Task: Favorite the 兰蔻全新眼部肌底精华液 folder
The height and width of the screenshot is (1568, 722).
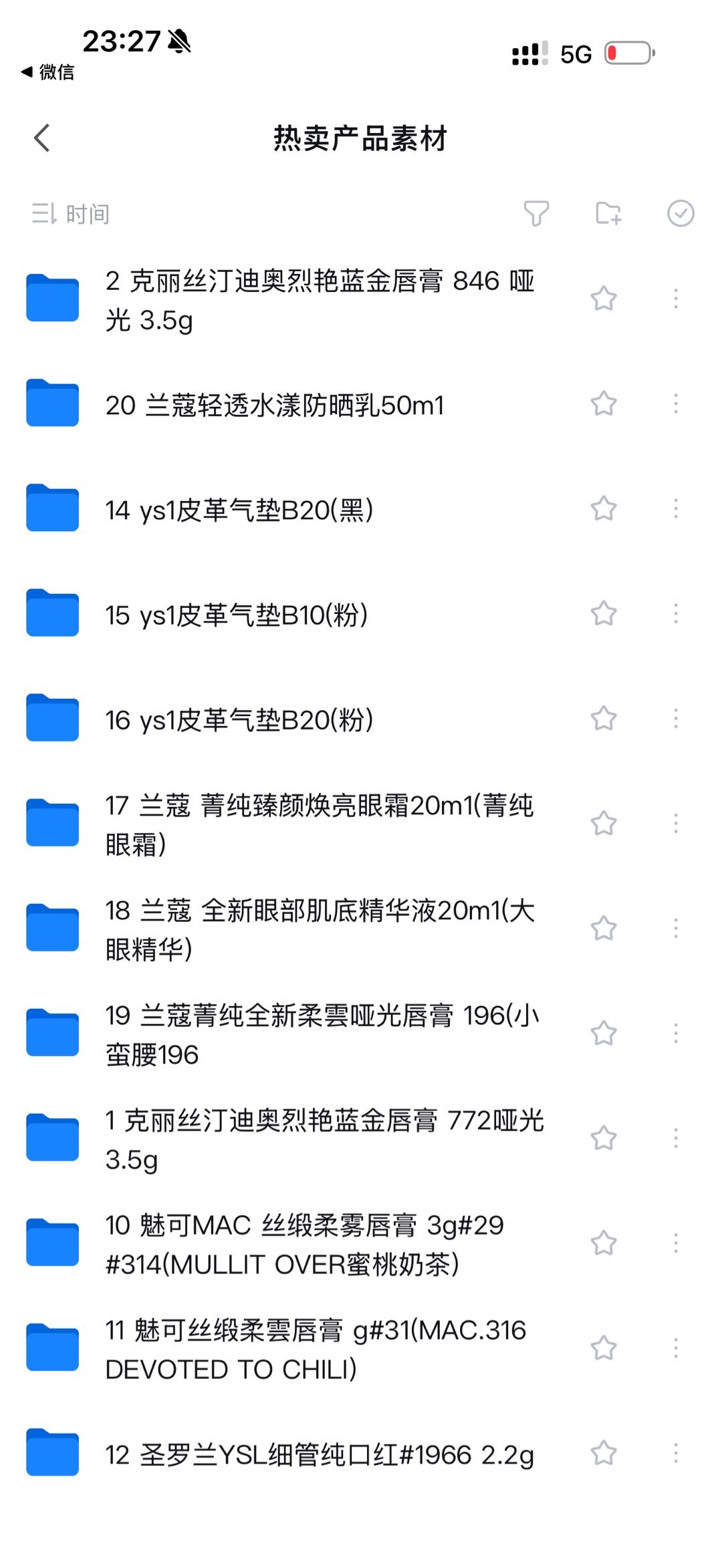Action: [x=604, y=927]
